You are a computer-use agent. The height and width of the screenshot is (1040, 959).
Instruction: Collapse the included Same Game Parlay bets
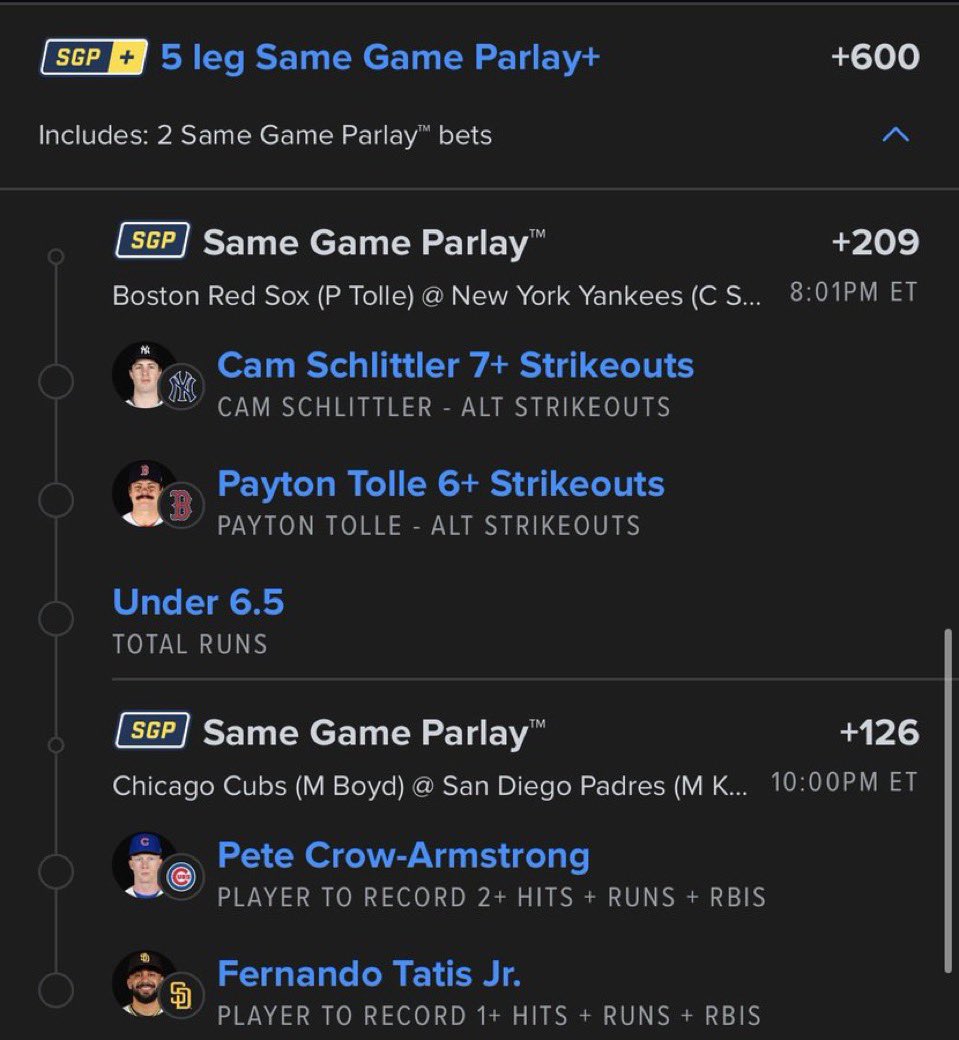(895, 135)
